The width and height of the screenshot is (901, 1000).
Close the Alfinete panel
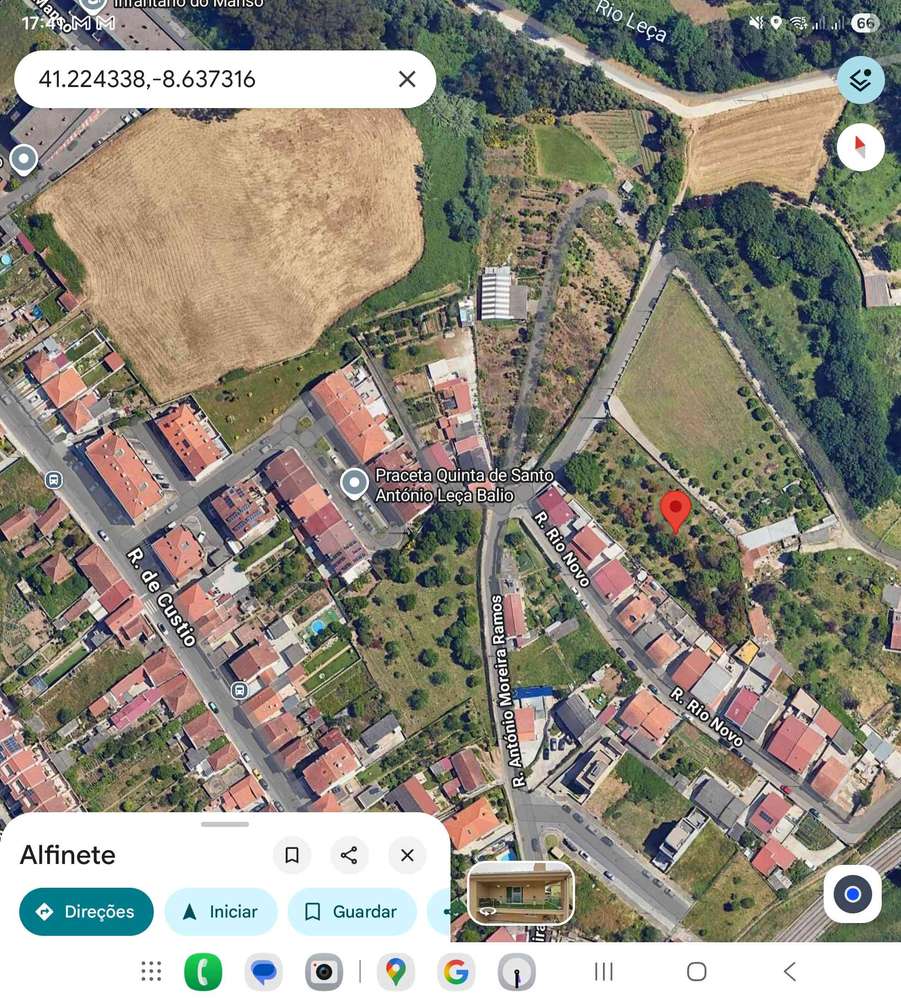point(407,855)
